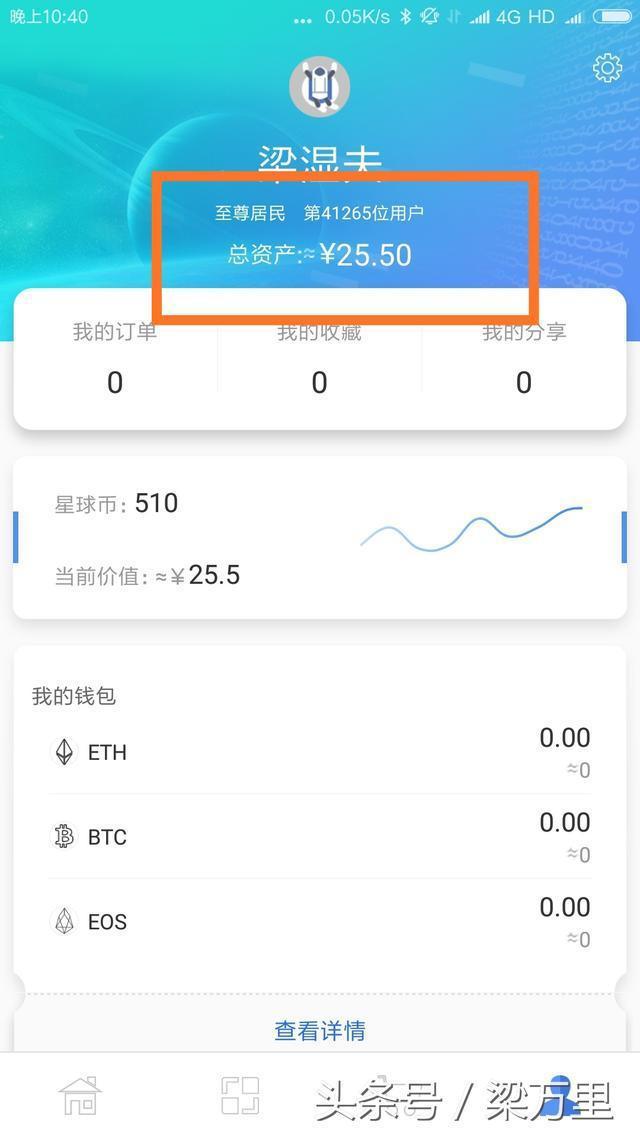Tap the profile avatar picture

319,87
